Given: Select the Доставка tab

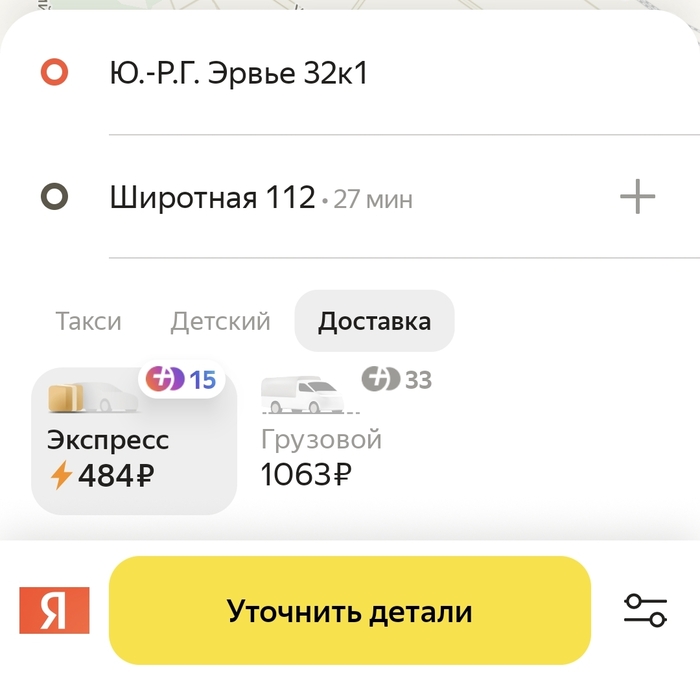Looking at the screenshot, I should pos(374,321).
